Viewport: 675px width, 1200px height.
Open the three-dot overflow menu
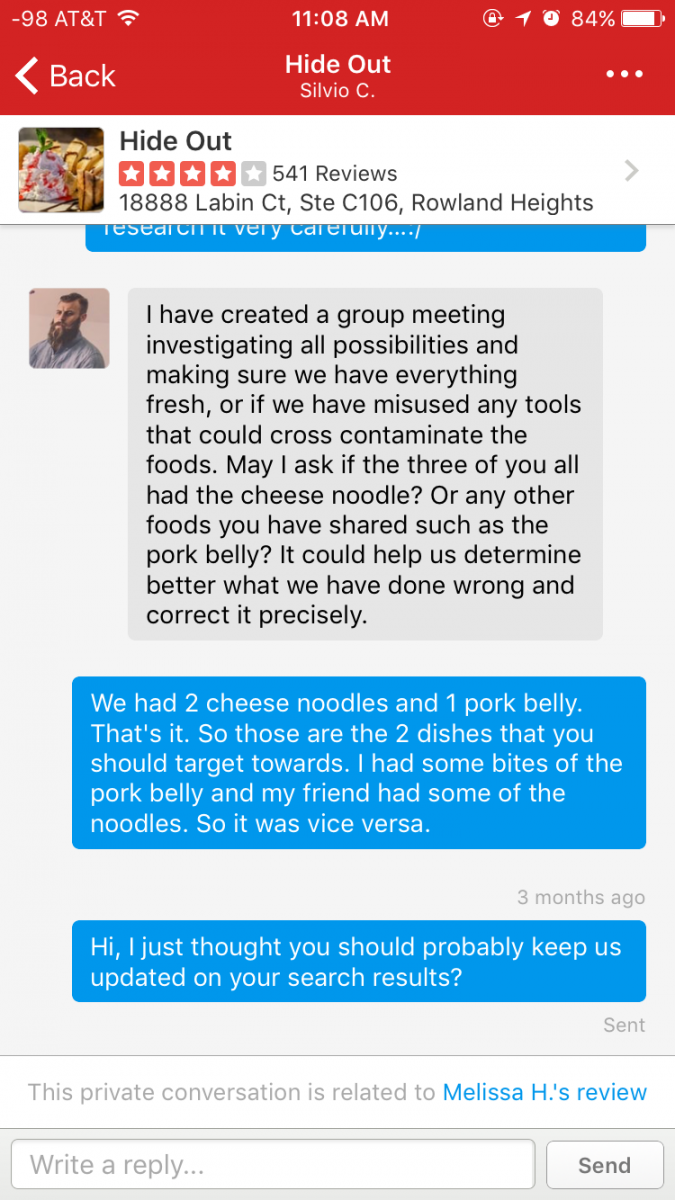624,75
